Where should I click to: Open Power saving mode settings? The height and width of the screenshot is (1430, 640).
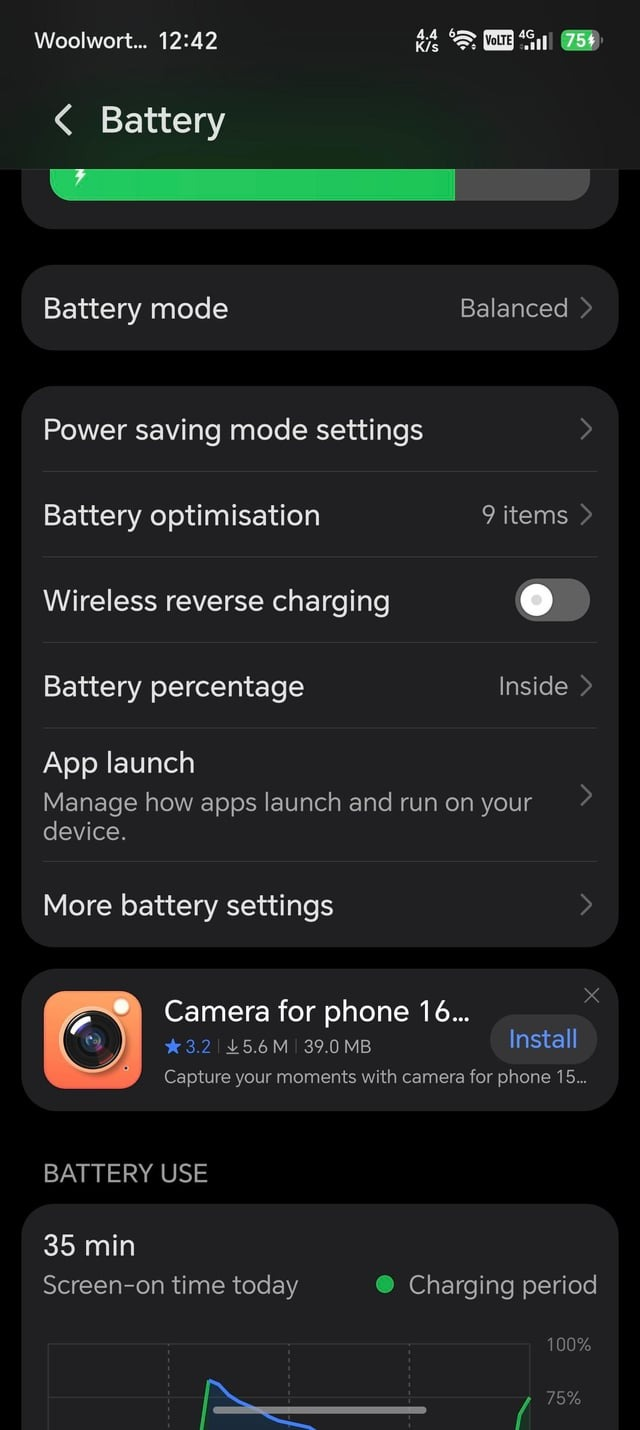pyautogui.click(x=320, y=430)
